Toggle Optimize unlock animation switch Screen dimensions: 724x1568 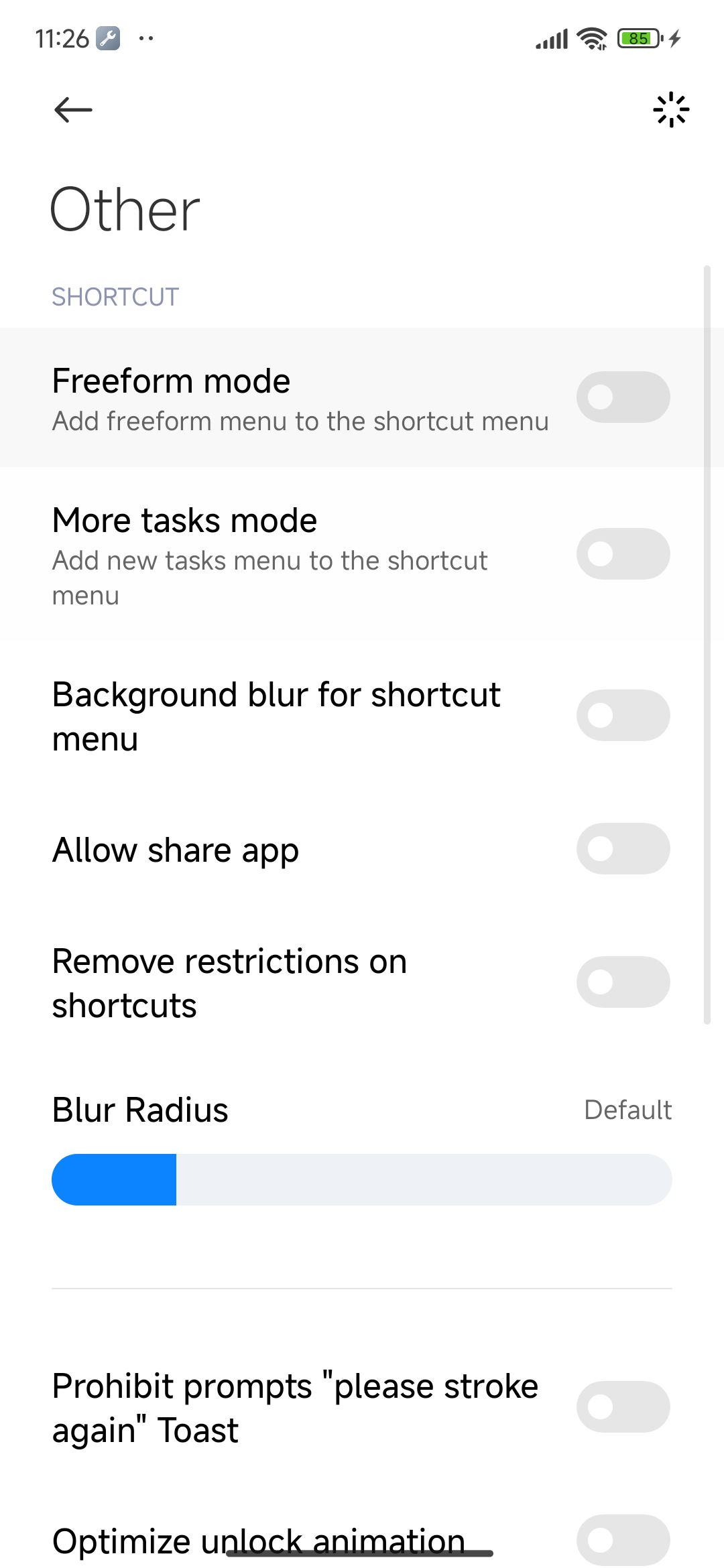coord(623,1540)
